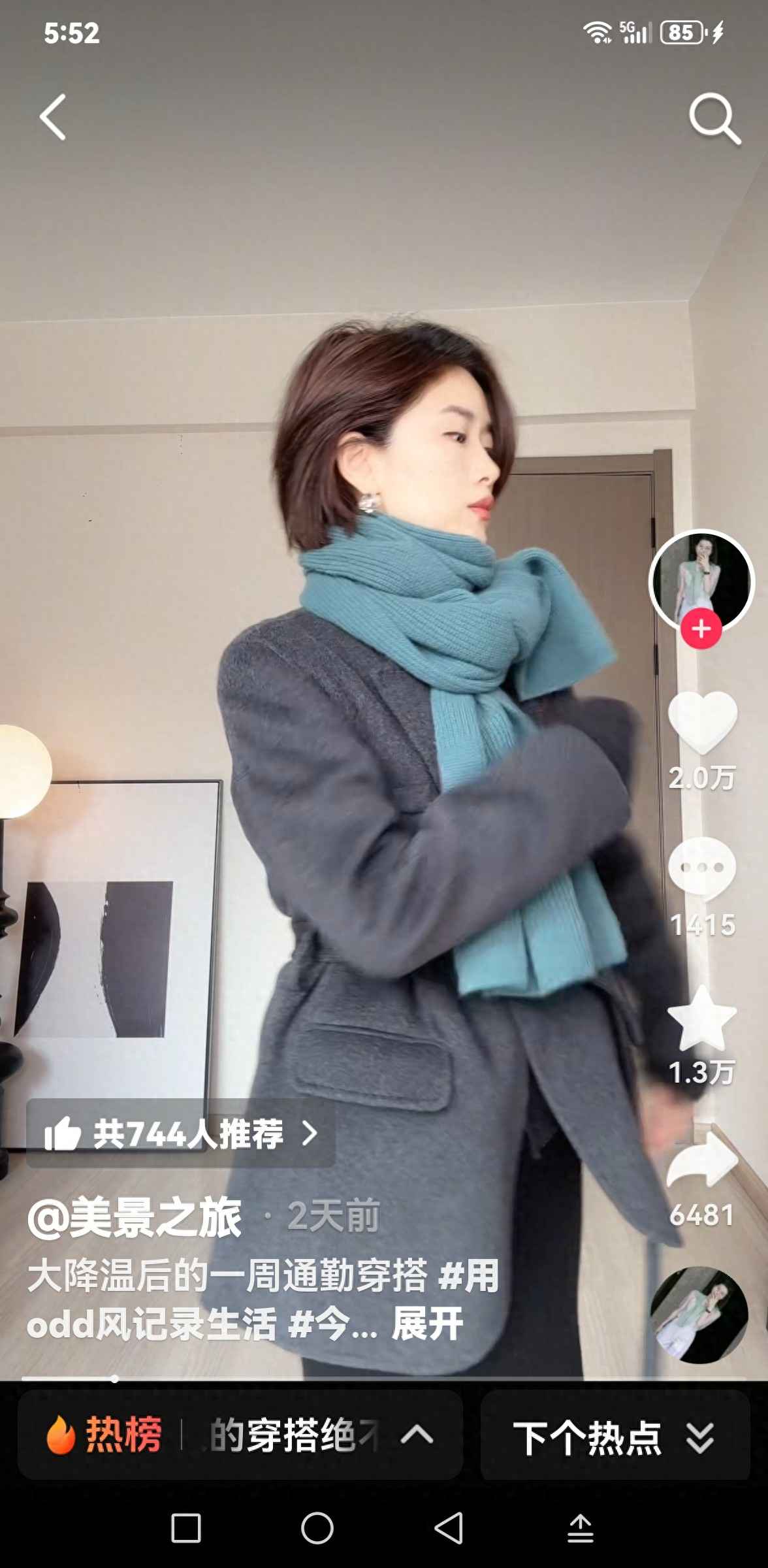Like this video with the heart
Image resolution: width=768 pixels, height=1568 pixels.
coord(702,723)
